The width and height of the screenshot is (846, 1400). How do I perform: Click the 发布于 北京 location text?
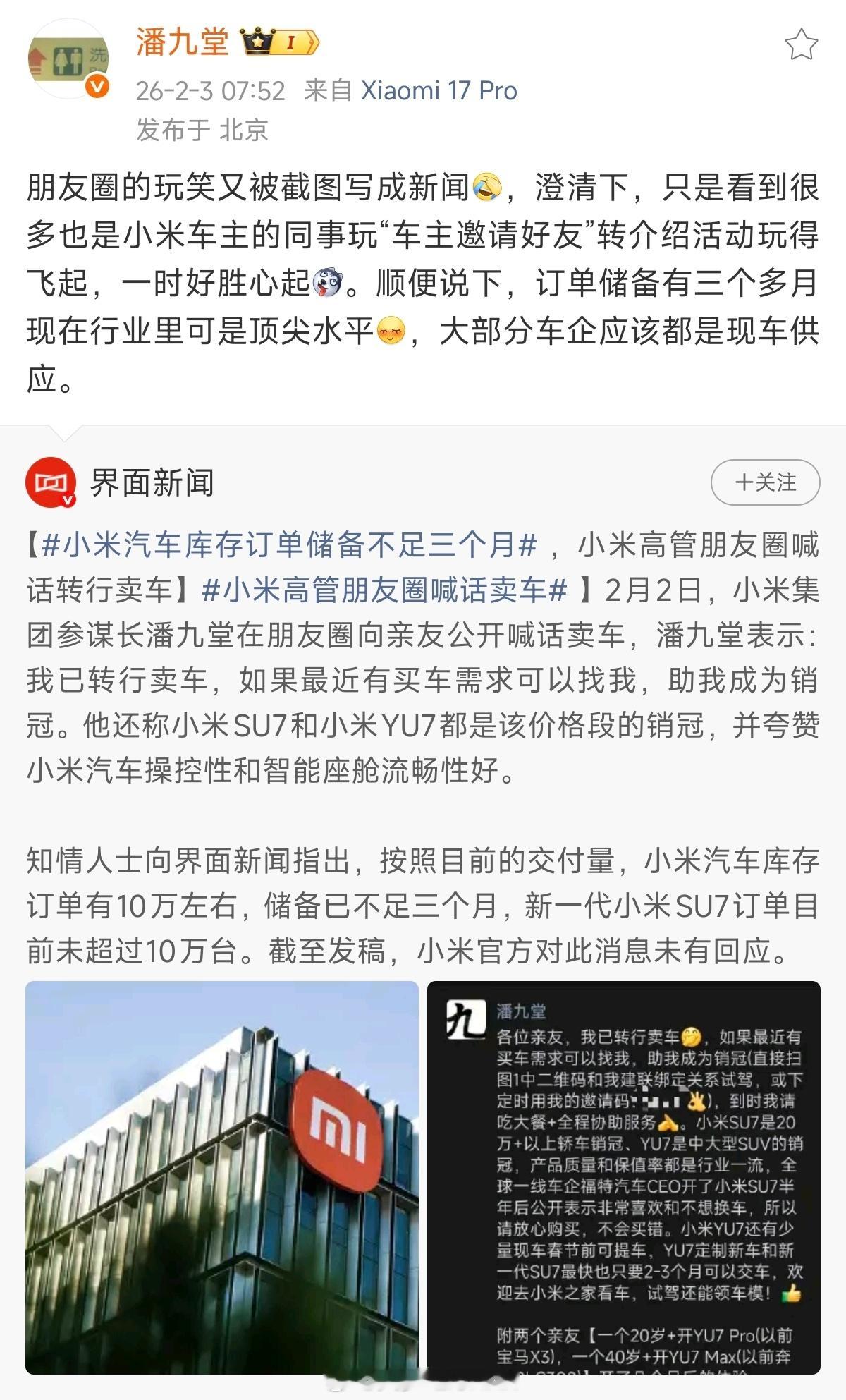point(204,128)
